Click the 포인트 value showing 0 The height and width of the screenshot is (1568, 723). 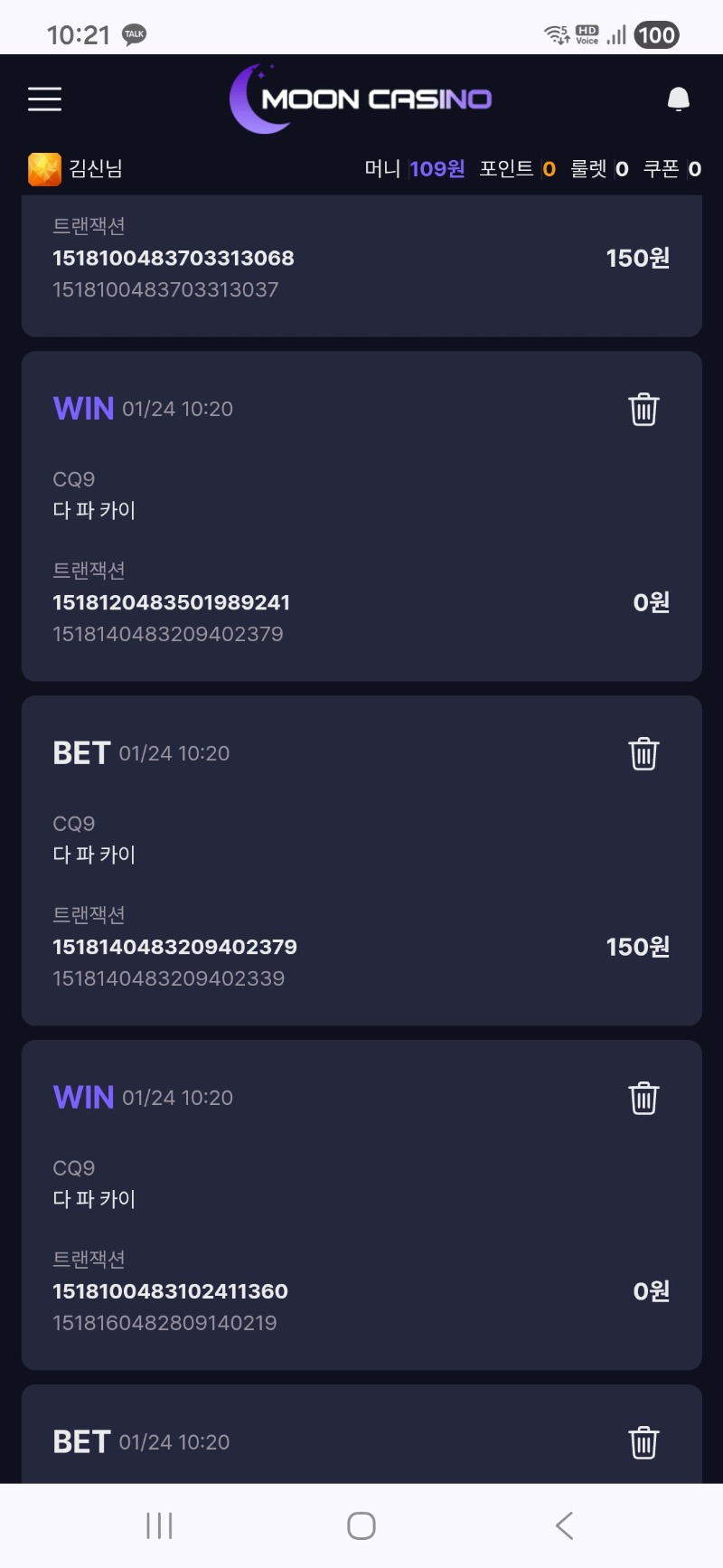(x=548, y=168)
